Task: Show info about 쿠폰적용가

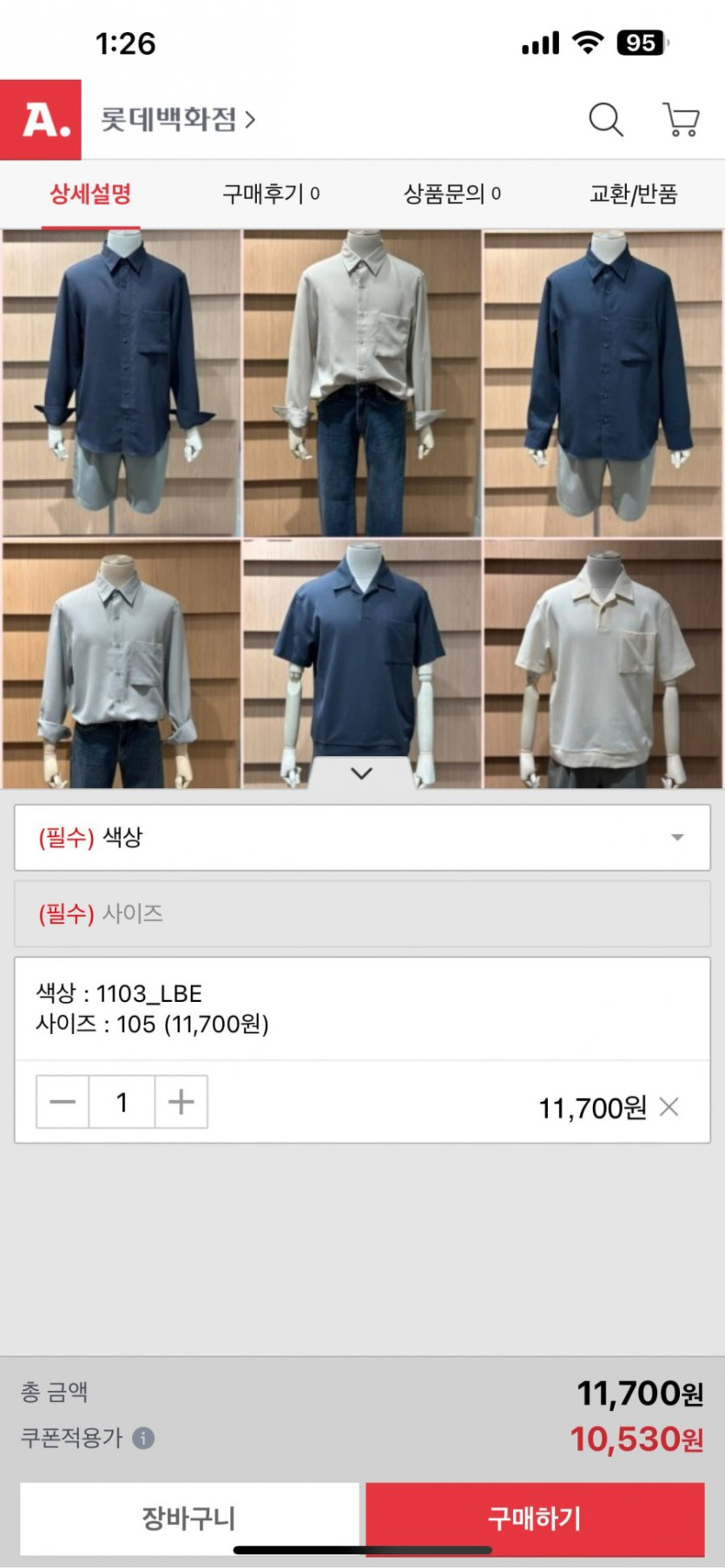Action: point(143,1439)
